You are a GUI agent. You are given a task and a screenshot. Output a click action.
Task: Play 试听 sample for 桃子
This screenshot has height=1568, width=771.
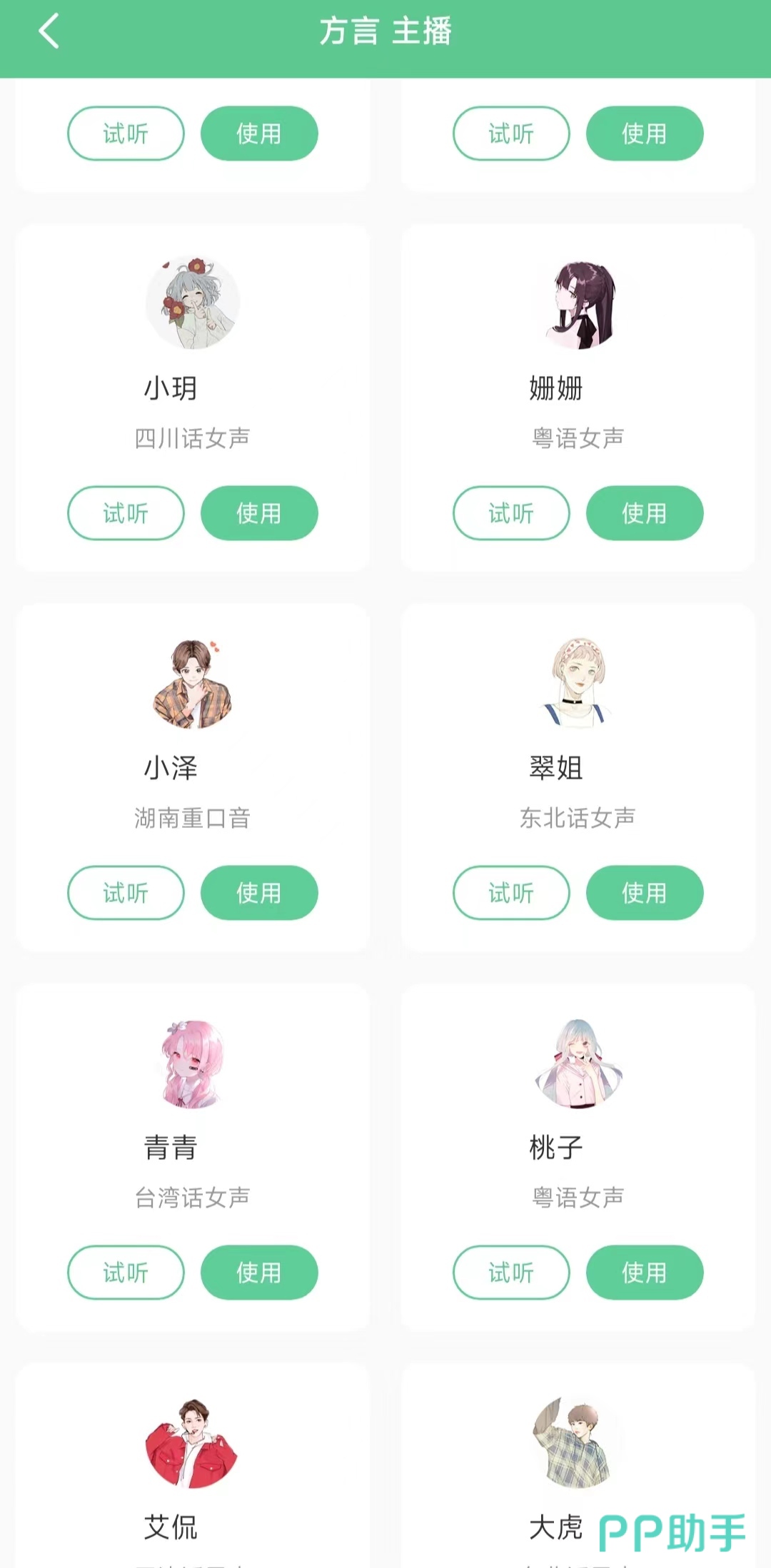pyautogui.click(x=511, y=1273)
